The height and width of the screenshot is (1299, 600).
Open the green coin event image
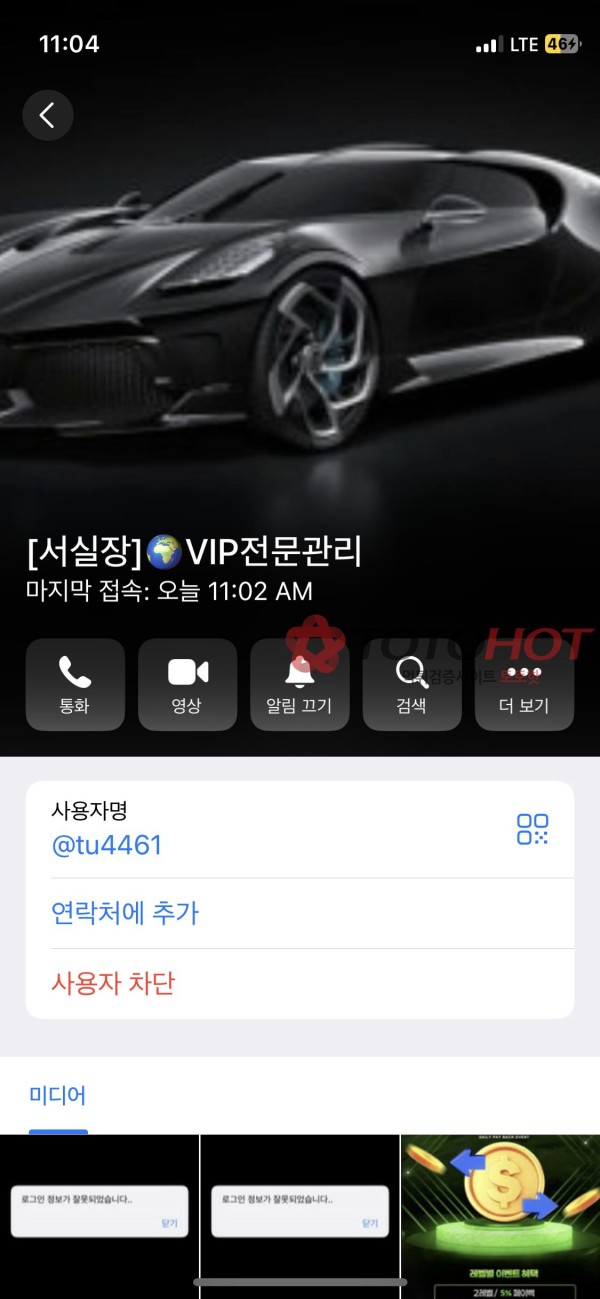pyautogui.click(x=500, y=1215)
